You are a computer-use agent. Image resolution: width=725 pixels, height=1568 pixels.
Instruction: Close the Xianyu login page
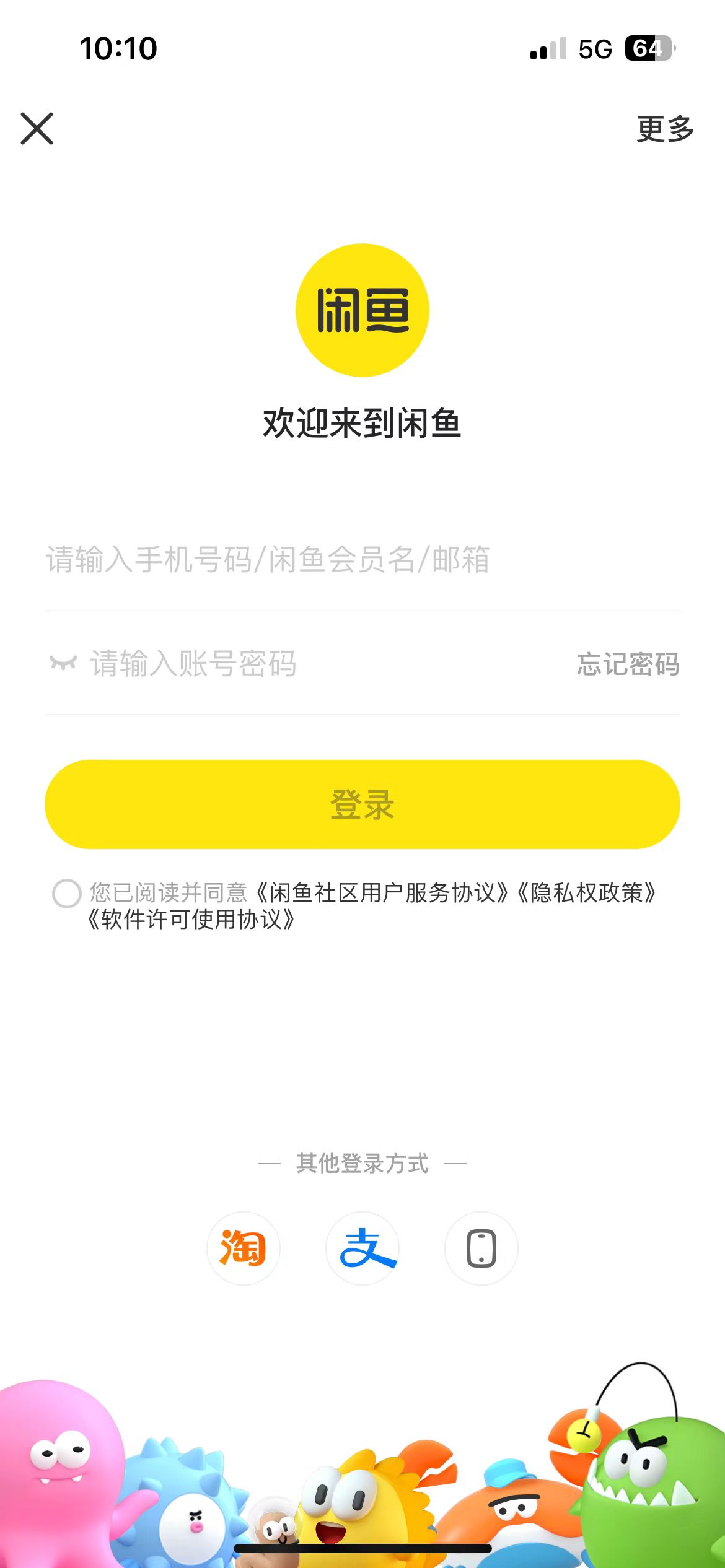[37, 128]
